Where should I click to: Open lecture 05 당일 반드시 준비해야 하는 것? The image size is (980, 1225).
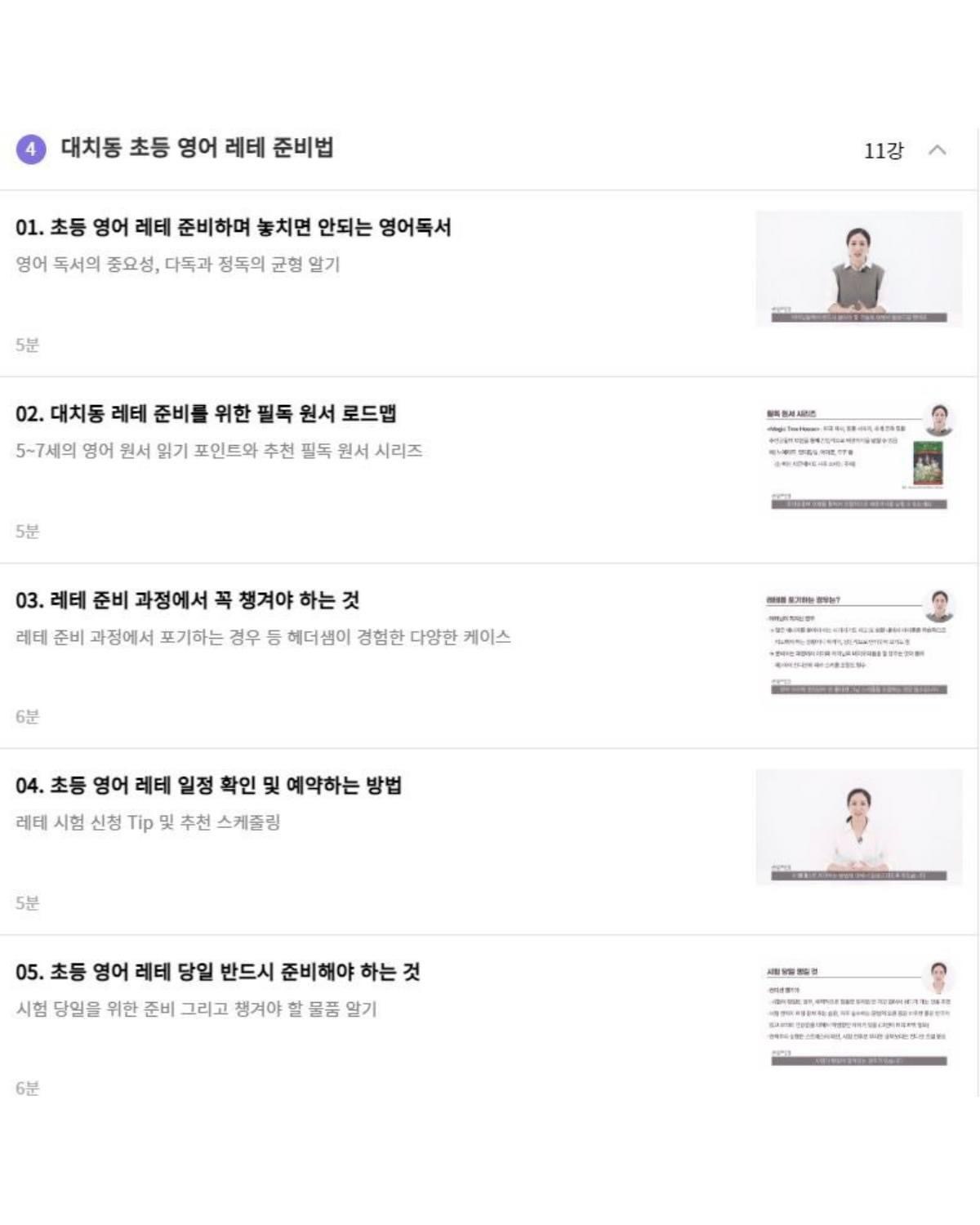click(218, 972)
